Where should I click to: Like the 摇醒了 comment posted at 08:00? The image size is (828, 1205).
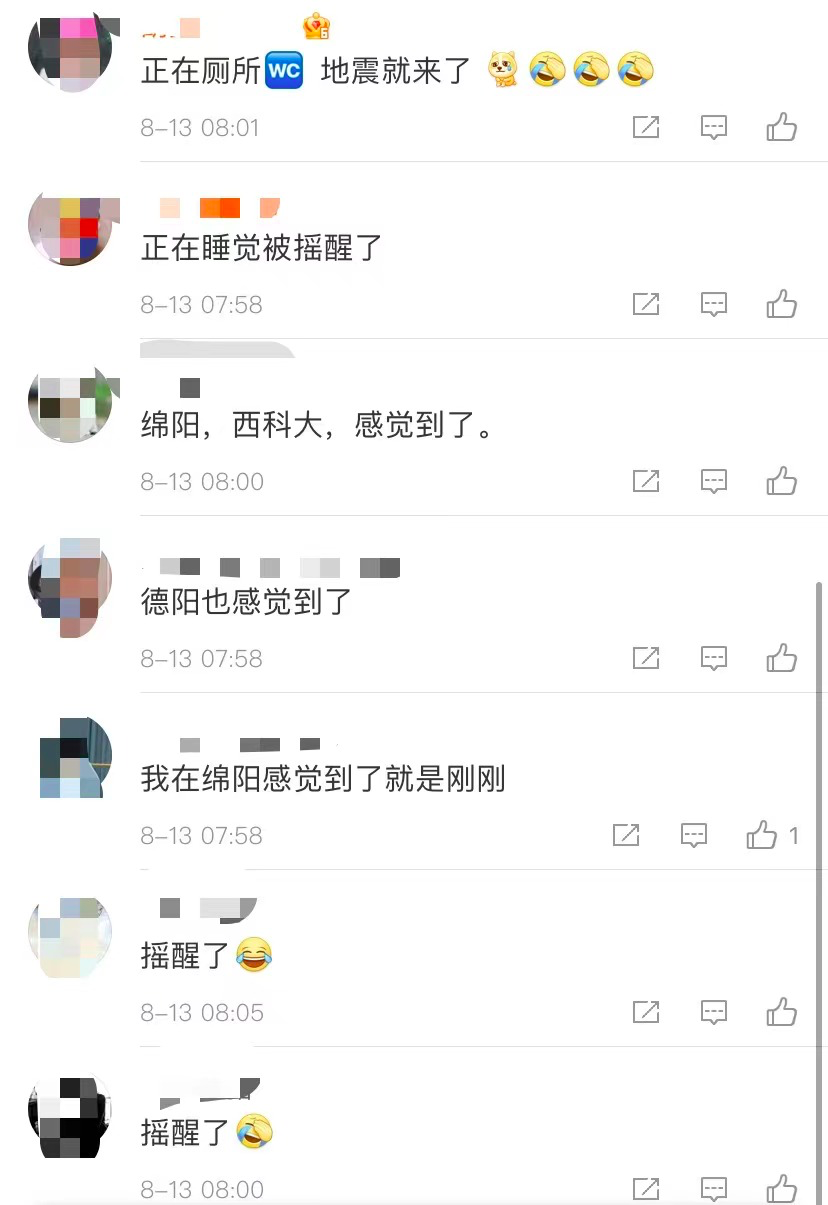point(781,1189)
